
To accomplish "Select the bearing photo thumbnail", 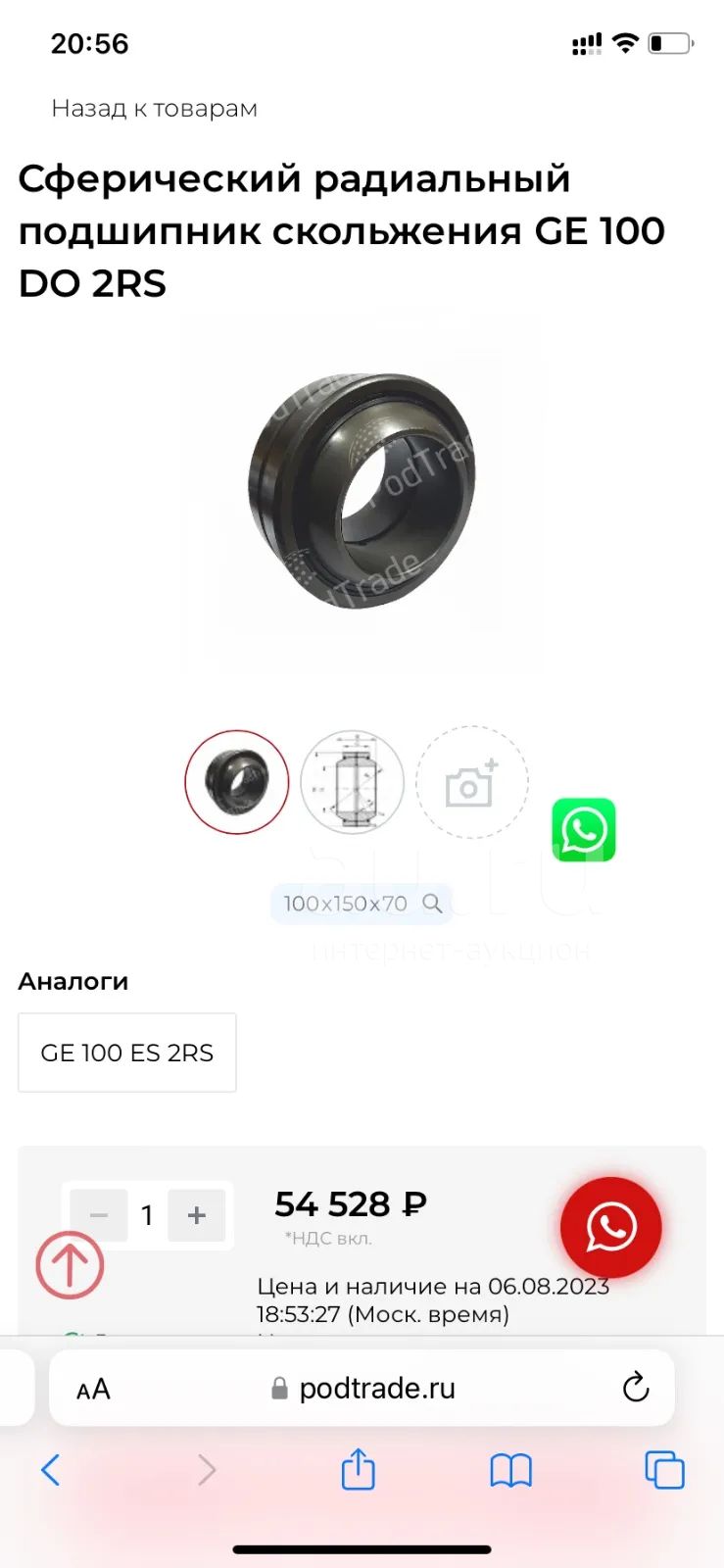I will [x=236, y=781].
